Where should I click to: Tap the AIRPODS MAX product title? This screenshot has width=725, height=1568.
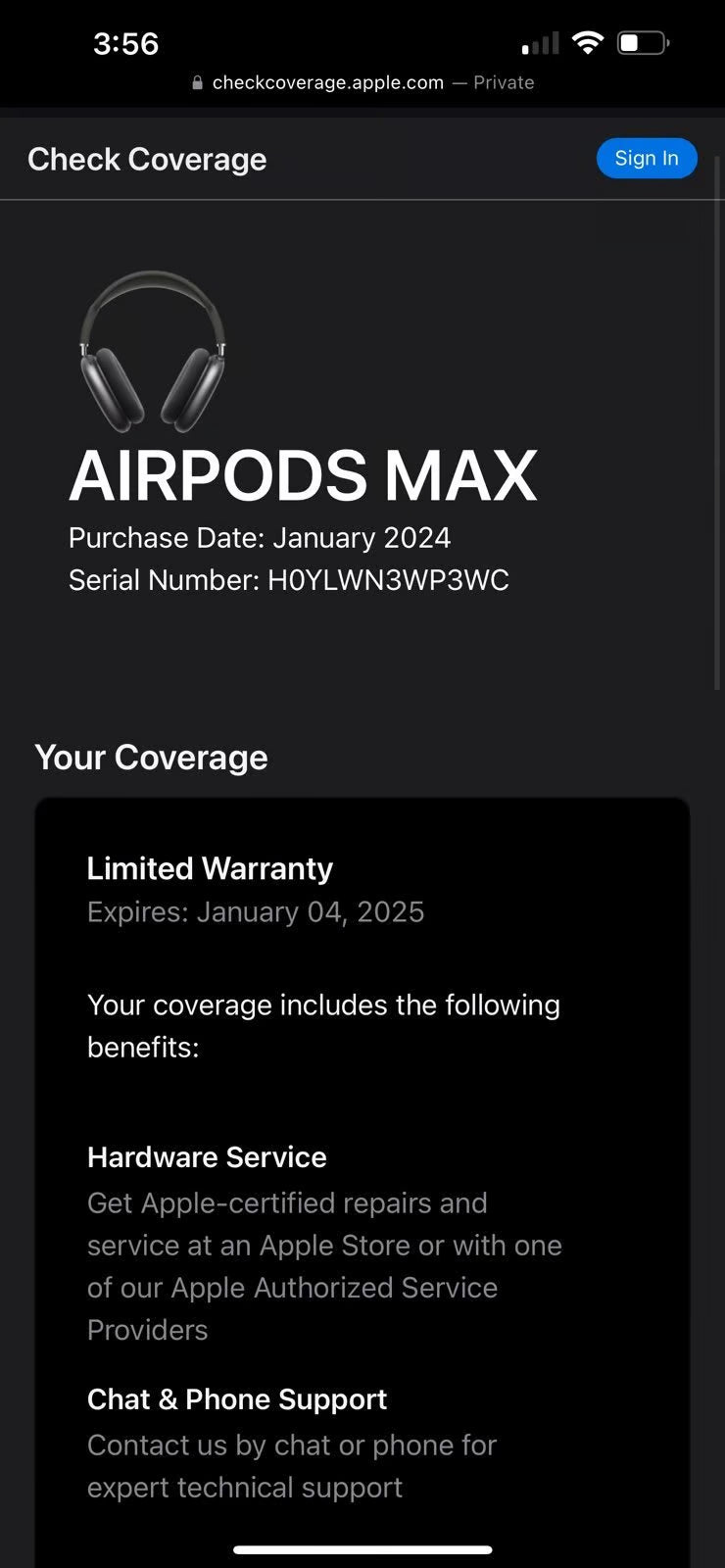[304, 475]
